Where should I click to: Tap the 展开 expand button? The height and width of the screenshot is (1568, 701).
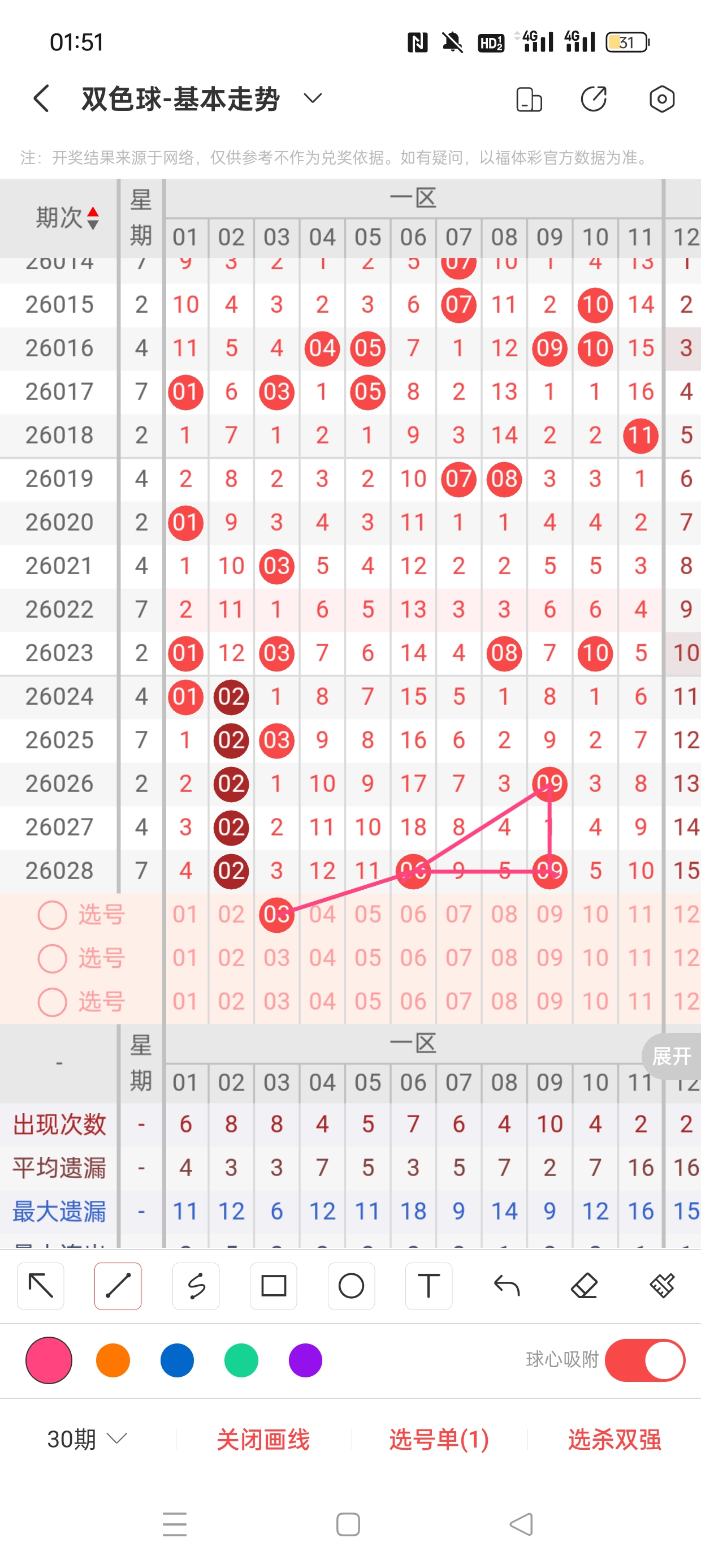point(672,1056)
